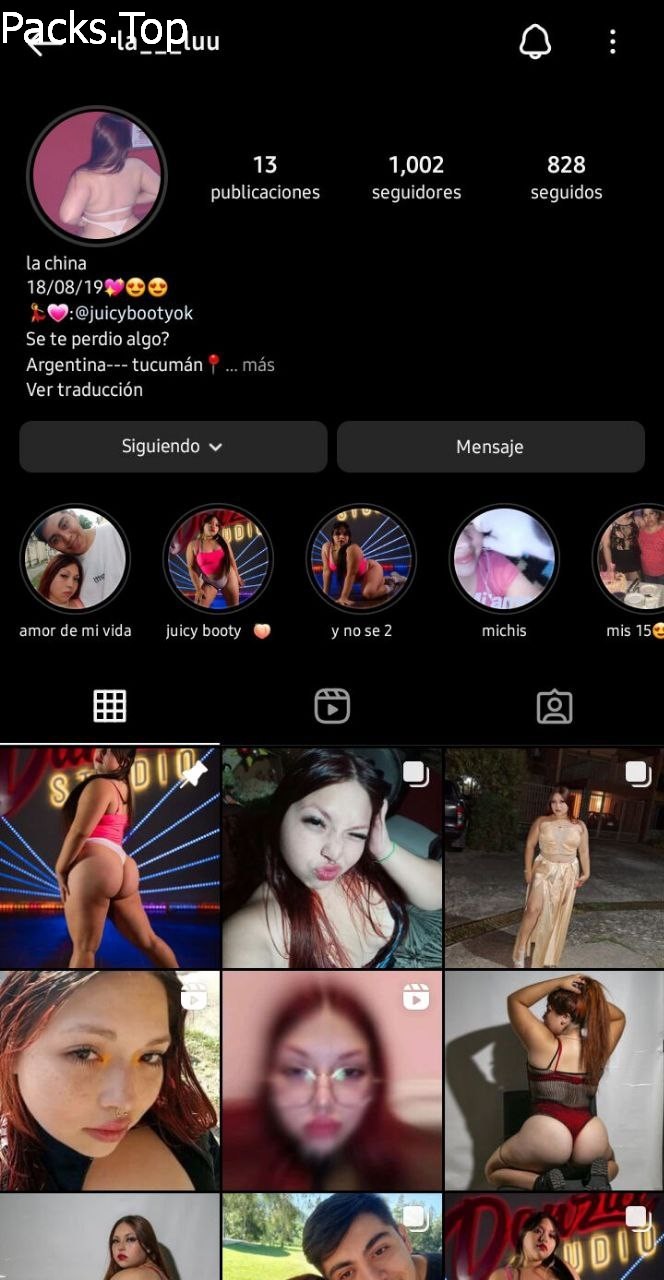
Task: Switch to the tagged photos tab
Action: [x=554, y=706]
